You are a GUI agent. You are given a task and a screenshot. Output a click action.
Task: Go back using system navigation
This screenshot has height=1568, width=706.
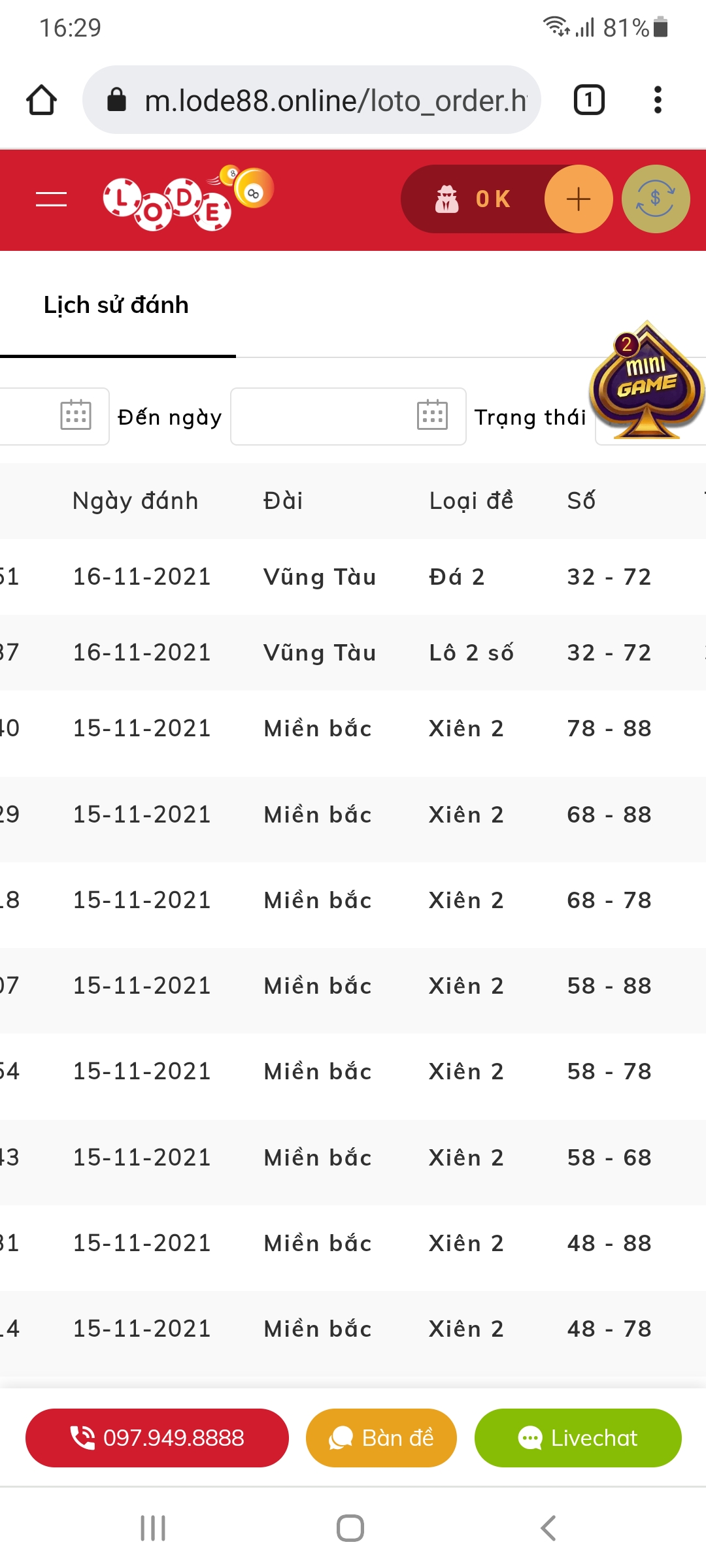click(x=548, y=1528)
